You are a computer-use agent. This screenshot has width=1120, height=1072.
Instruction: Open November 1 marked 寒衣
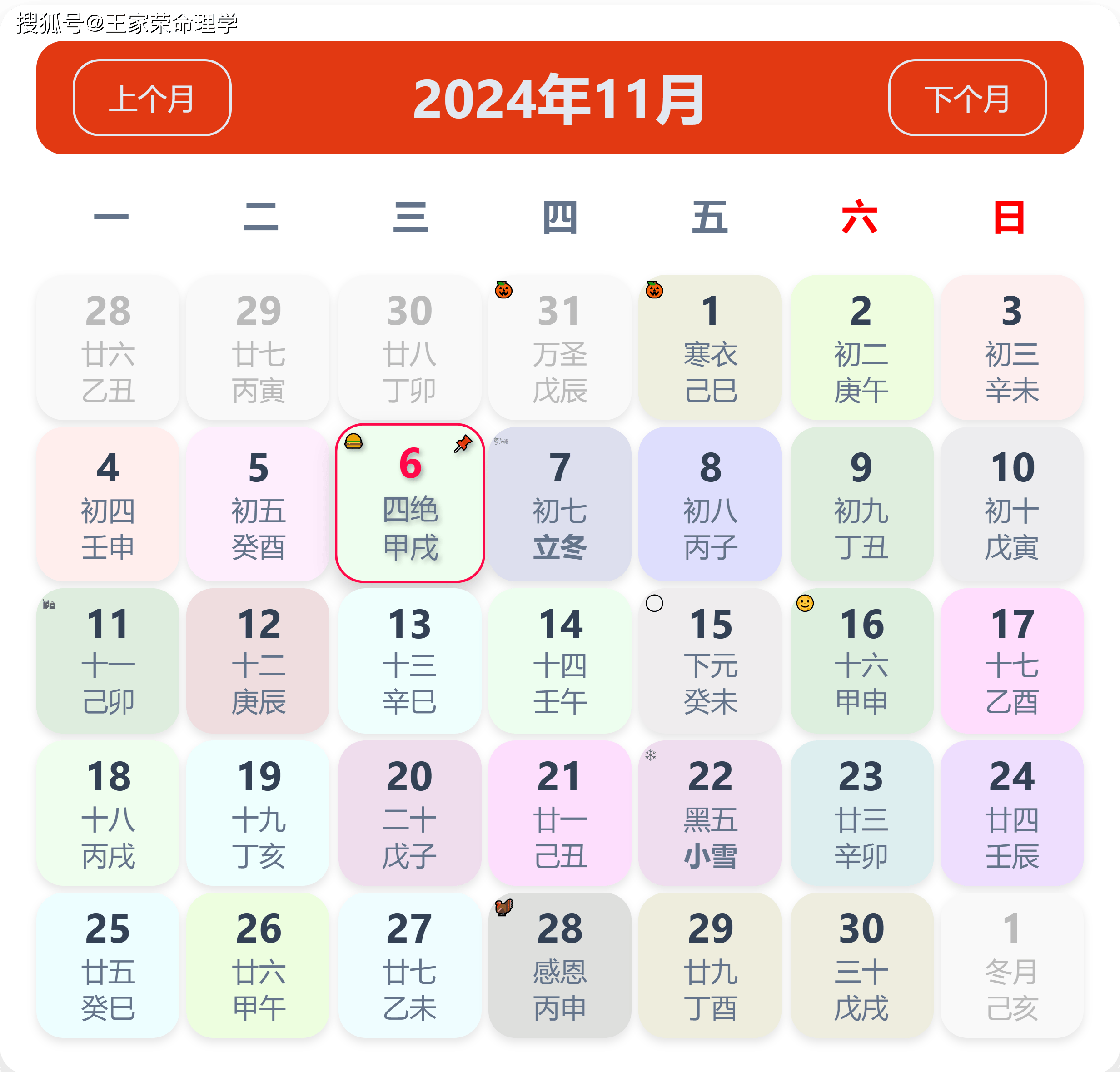[710, 348]
